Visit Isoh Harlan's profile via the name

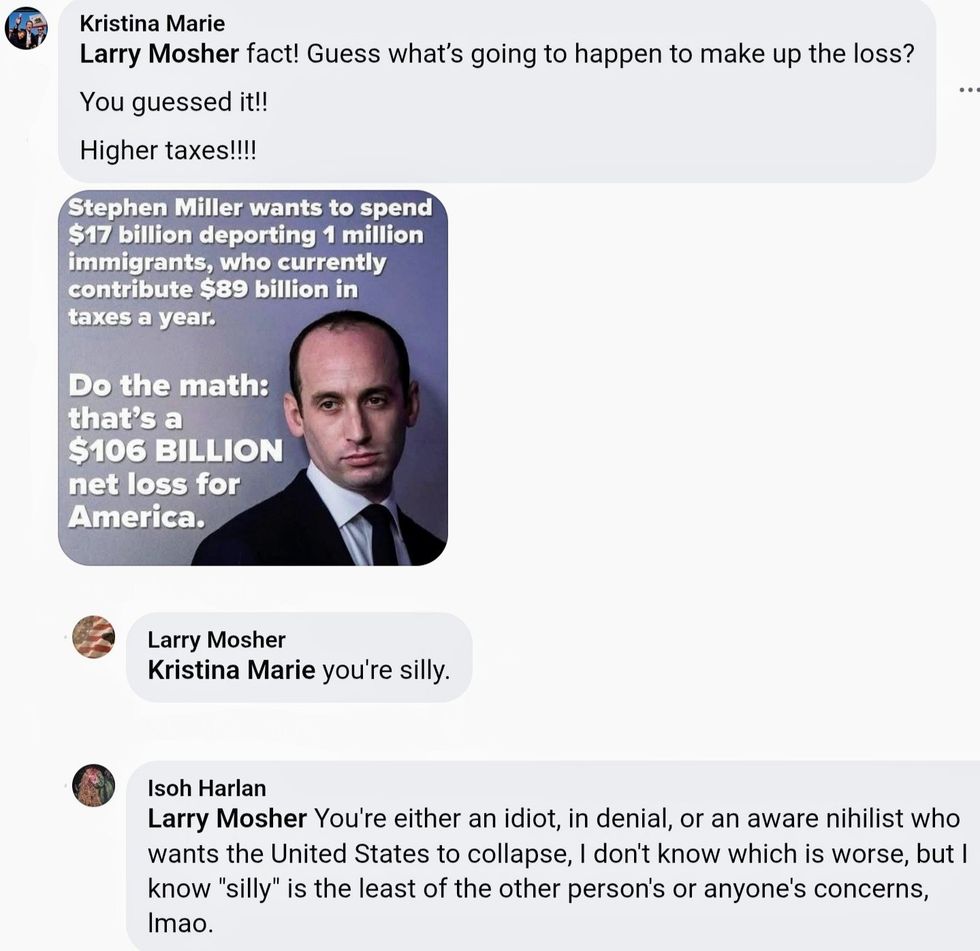pos(206,788)
